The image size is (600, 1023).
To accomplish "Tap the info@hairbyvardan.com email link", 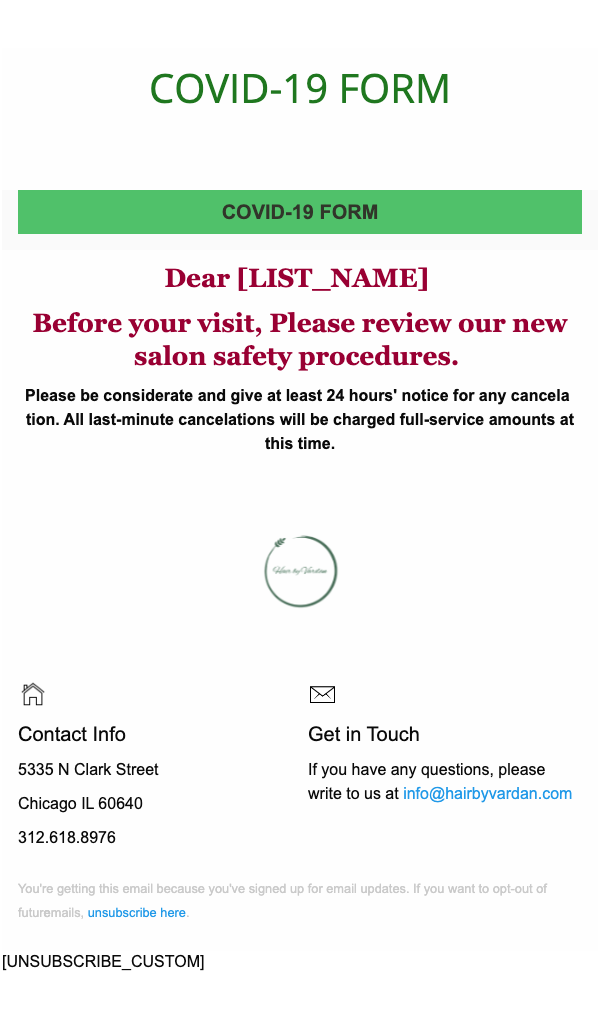I will [487, 794].
